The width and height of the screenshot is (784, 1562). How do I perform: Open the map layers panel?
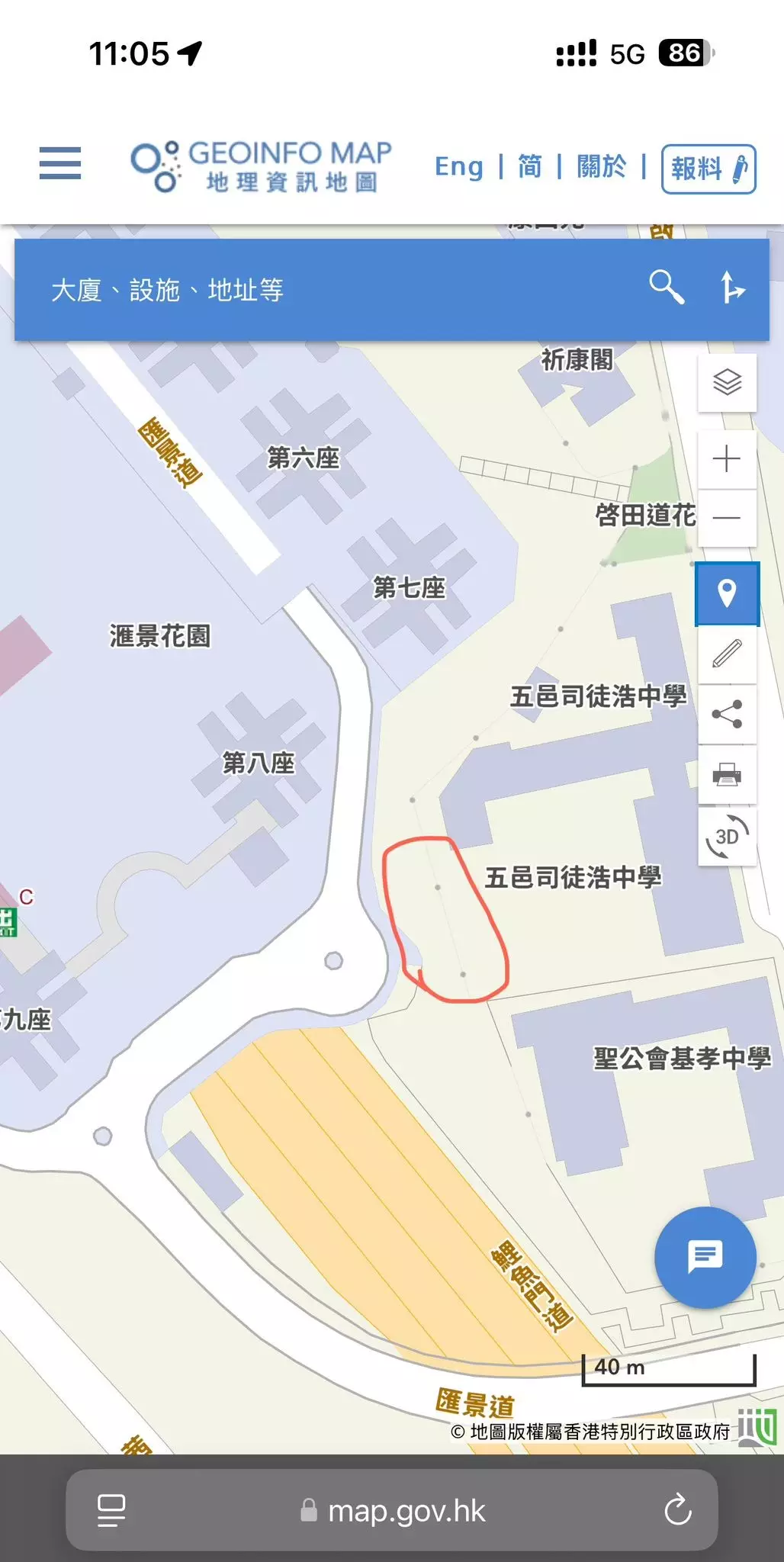click(x=727, y=382)
